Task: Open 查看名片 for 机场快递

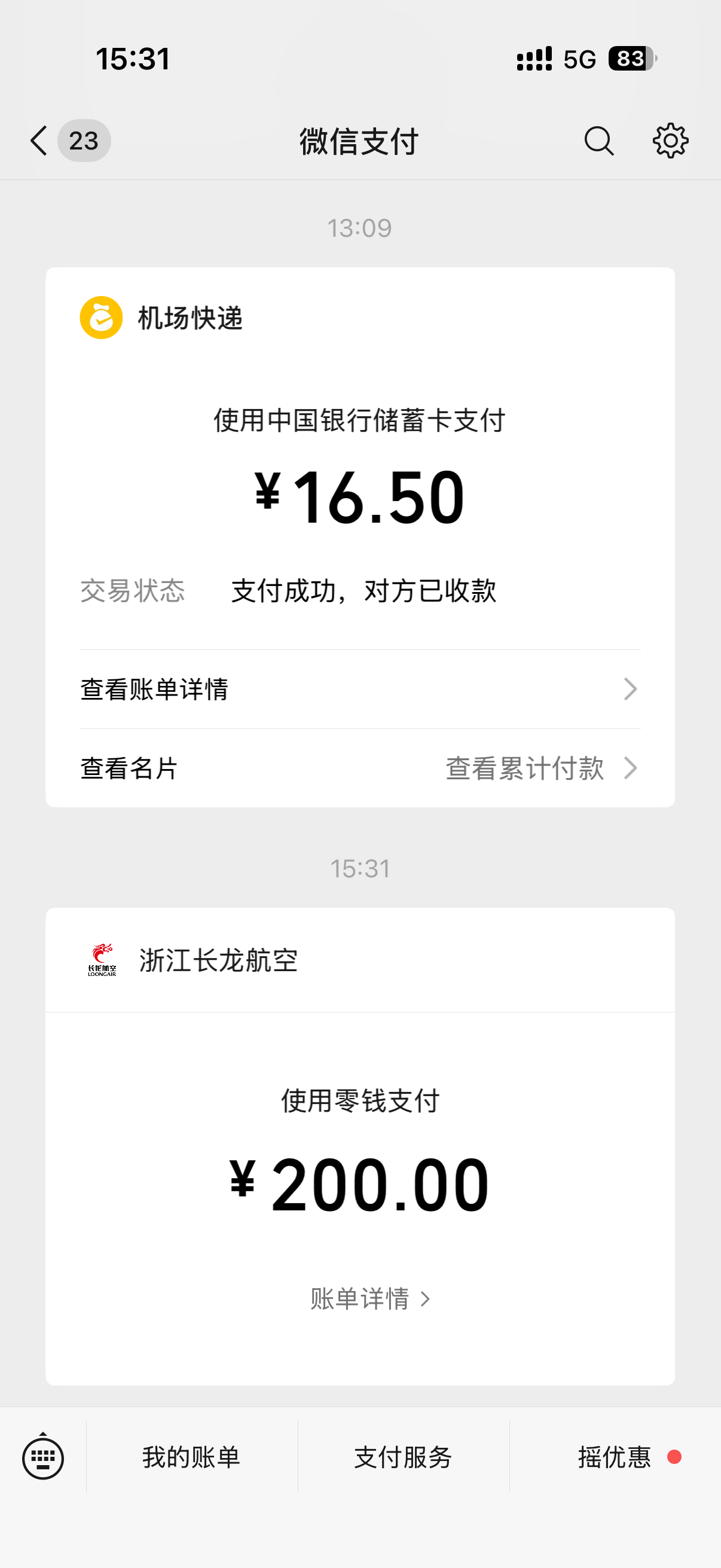Action: pyautogui.click(x=129, y=768)
